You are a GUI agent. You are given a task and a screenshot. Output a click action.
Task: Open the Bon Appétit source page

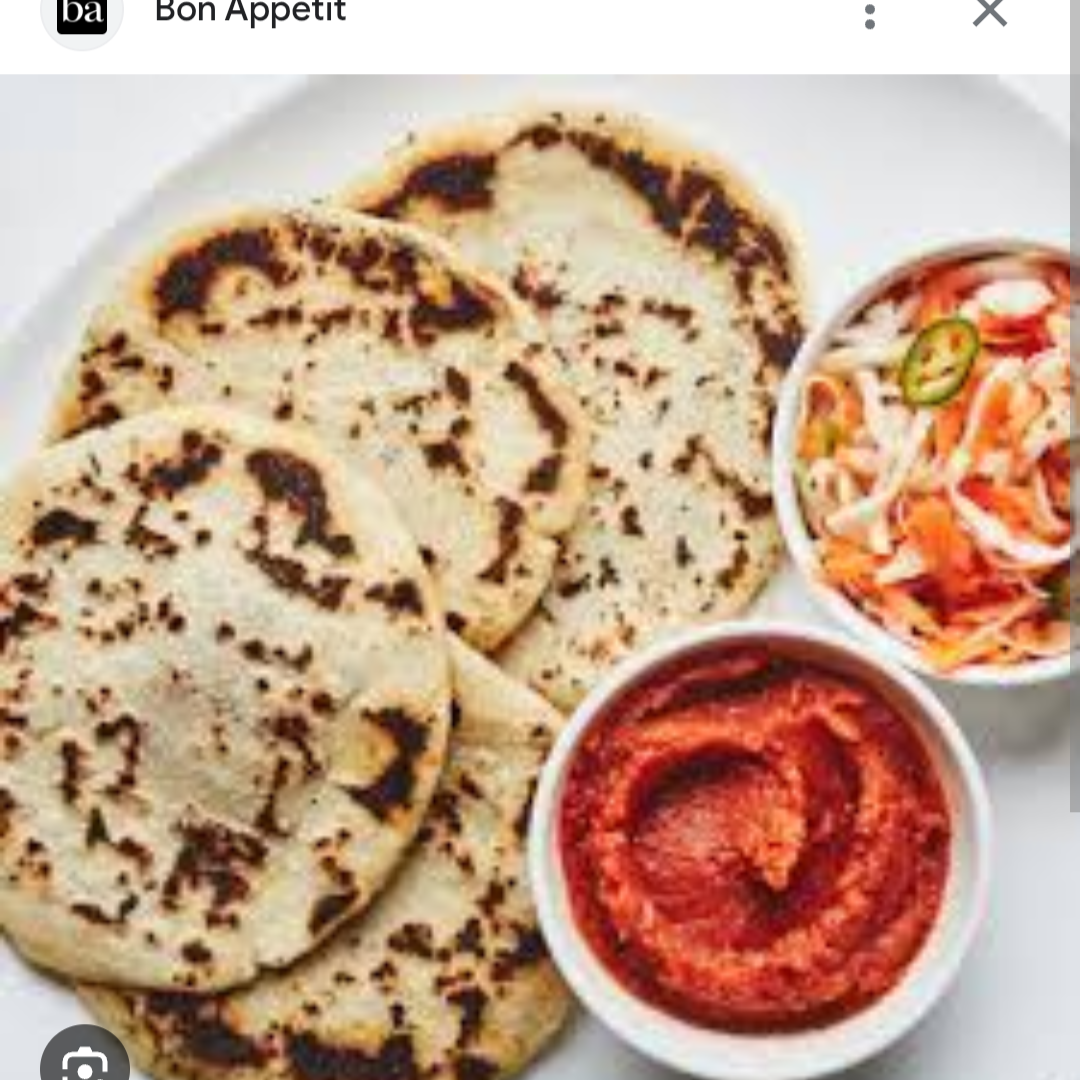[x=250, y=14]
